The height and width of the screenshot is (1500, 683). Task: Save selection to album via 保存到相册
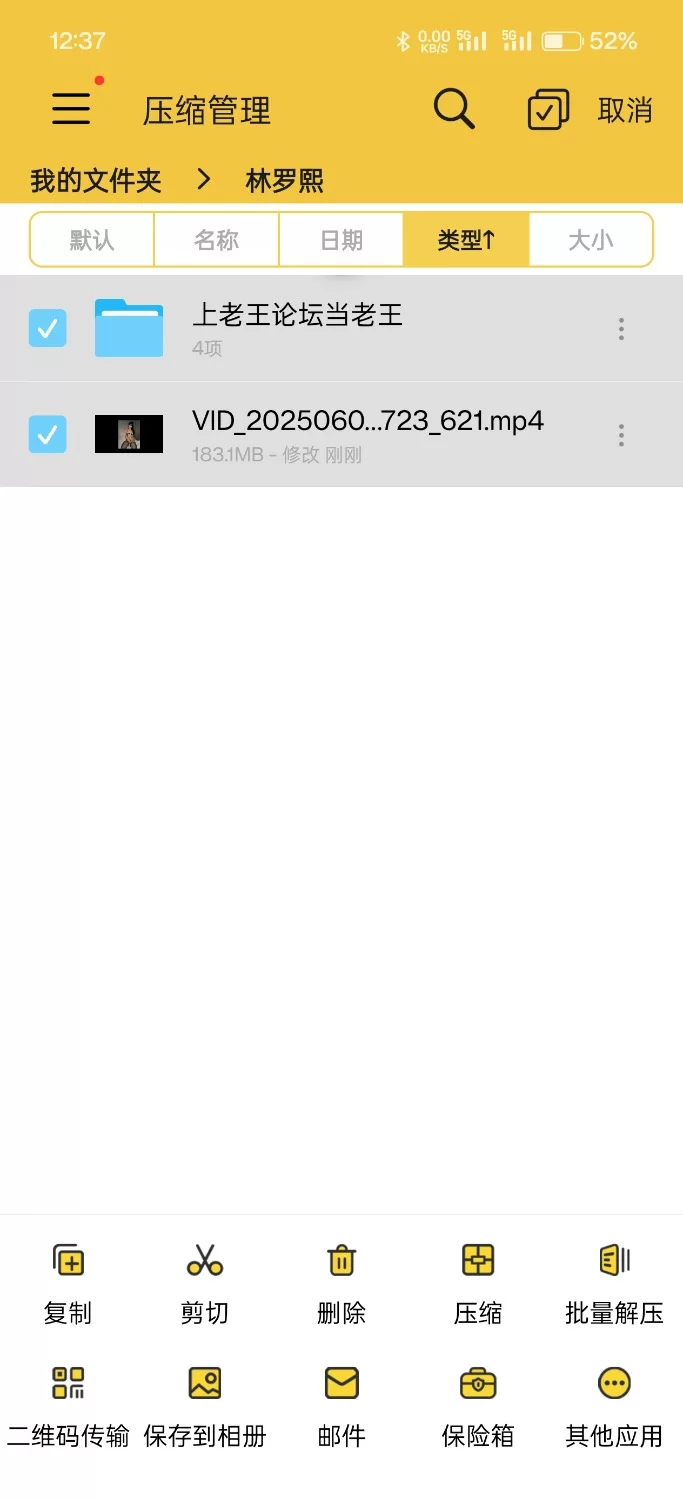(x=205, y=1407)
